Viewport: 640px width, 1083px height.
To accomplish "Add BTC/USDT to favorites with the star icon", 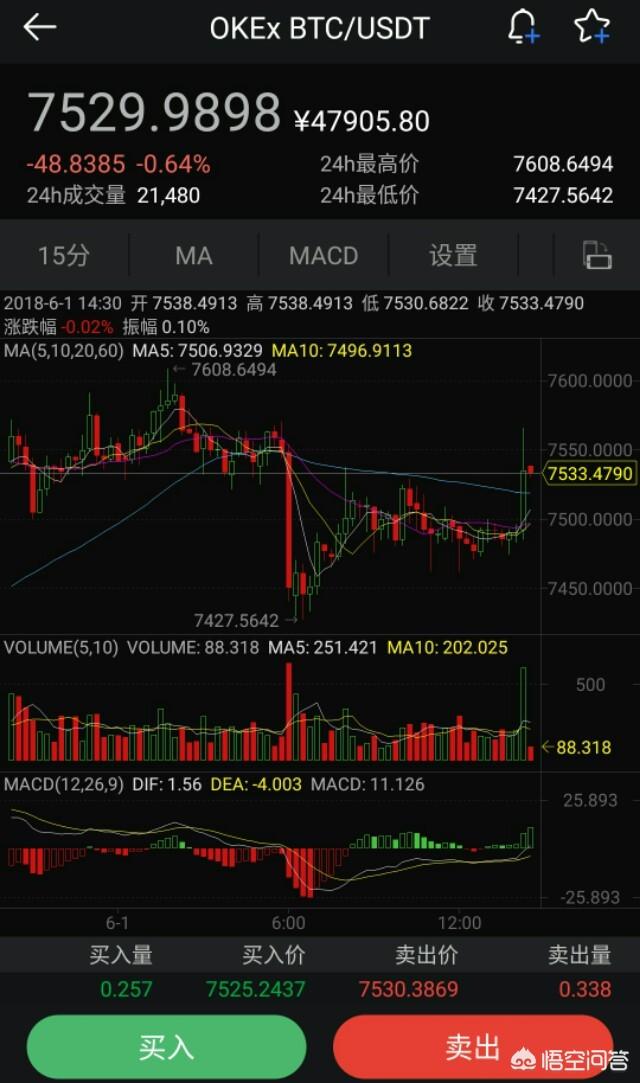I will [x=592, y=27].
